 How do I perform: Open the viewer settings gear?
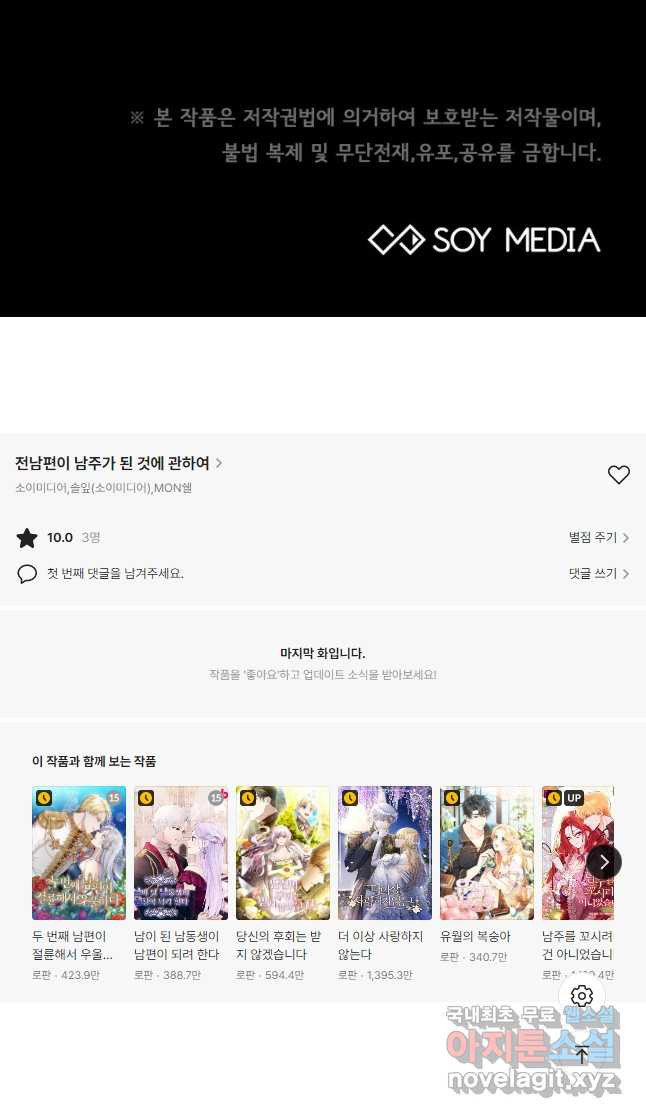click(x=582, y=996)
